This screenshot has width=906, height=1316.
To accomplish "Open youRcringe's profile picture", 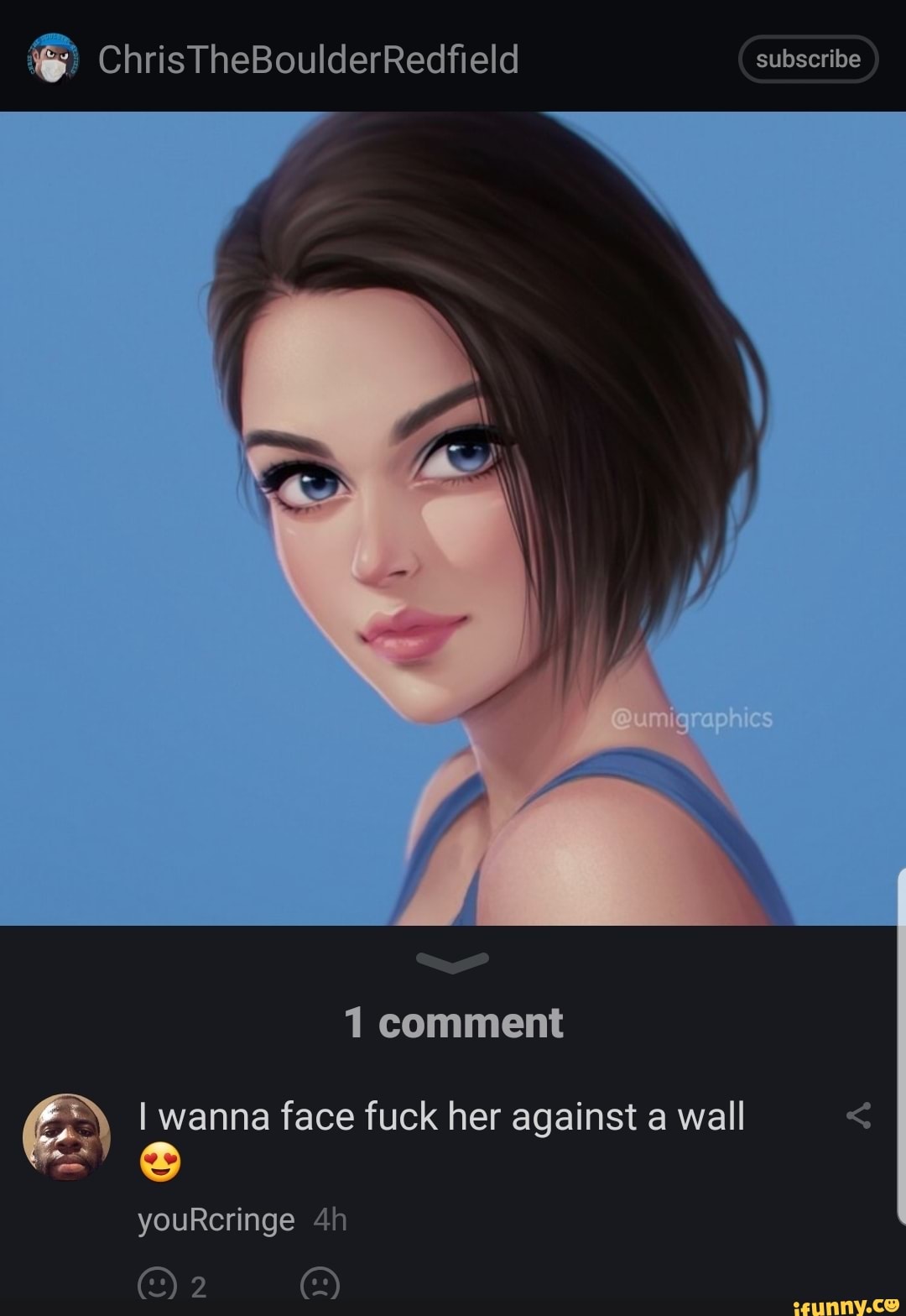I will (x=66, y=1136).
